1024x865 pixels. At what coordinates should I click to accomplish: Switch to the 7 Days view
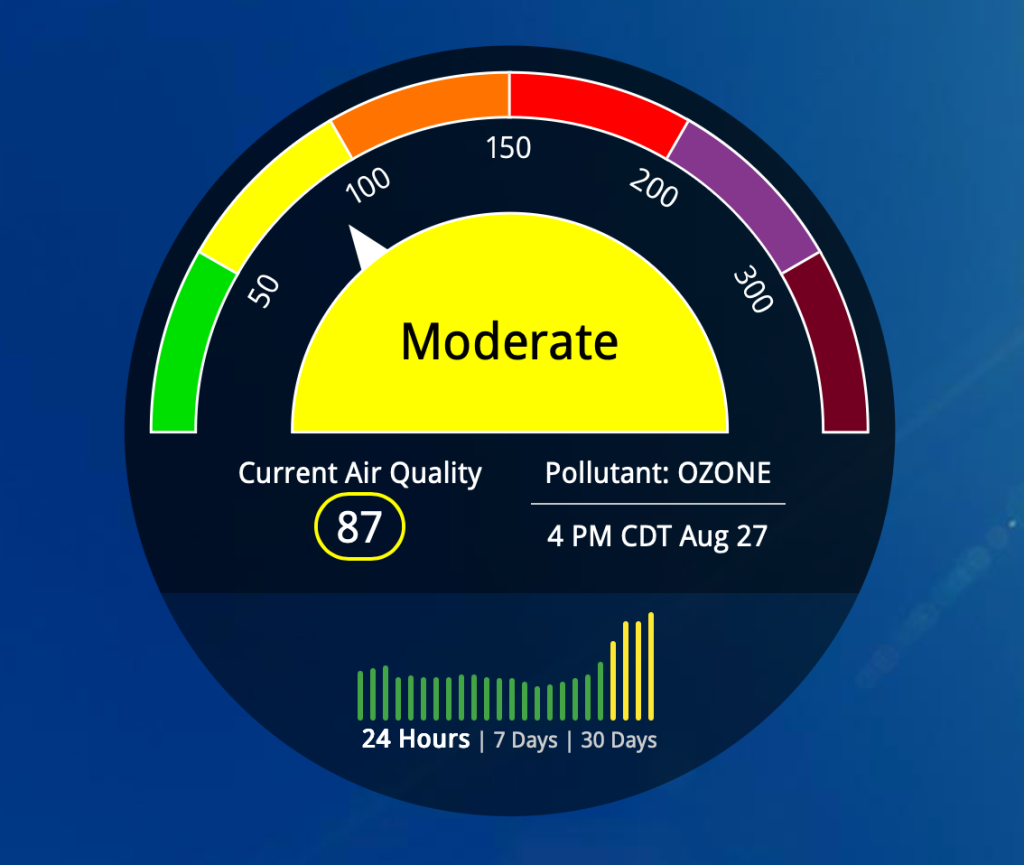[525, 740]
